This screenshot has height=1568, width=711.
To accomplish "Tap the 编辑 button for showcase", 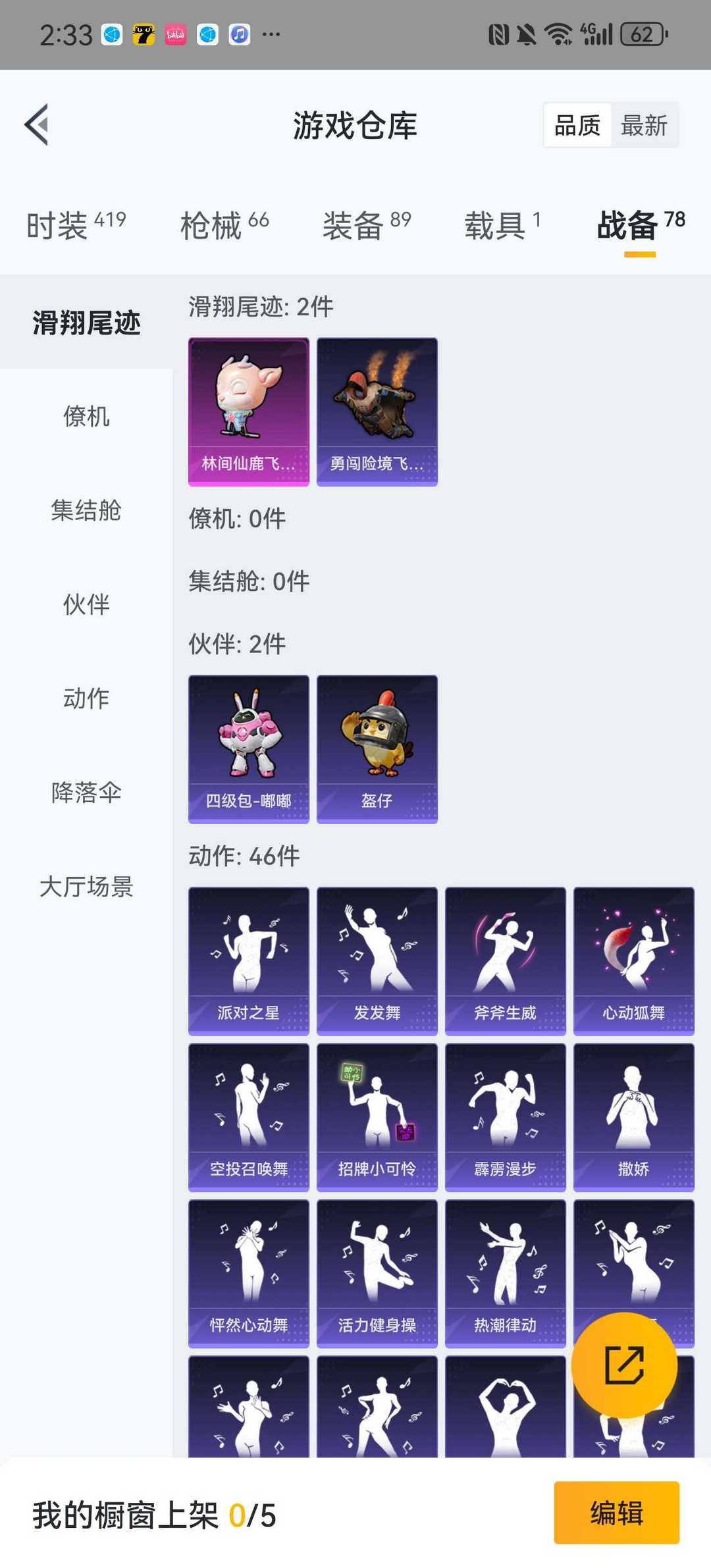I will point(616,1513).
